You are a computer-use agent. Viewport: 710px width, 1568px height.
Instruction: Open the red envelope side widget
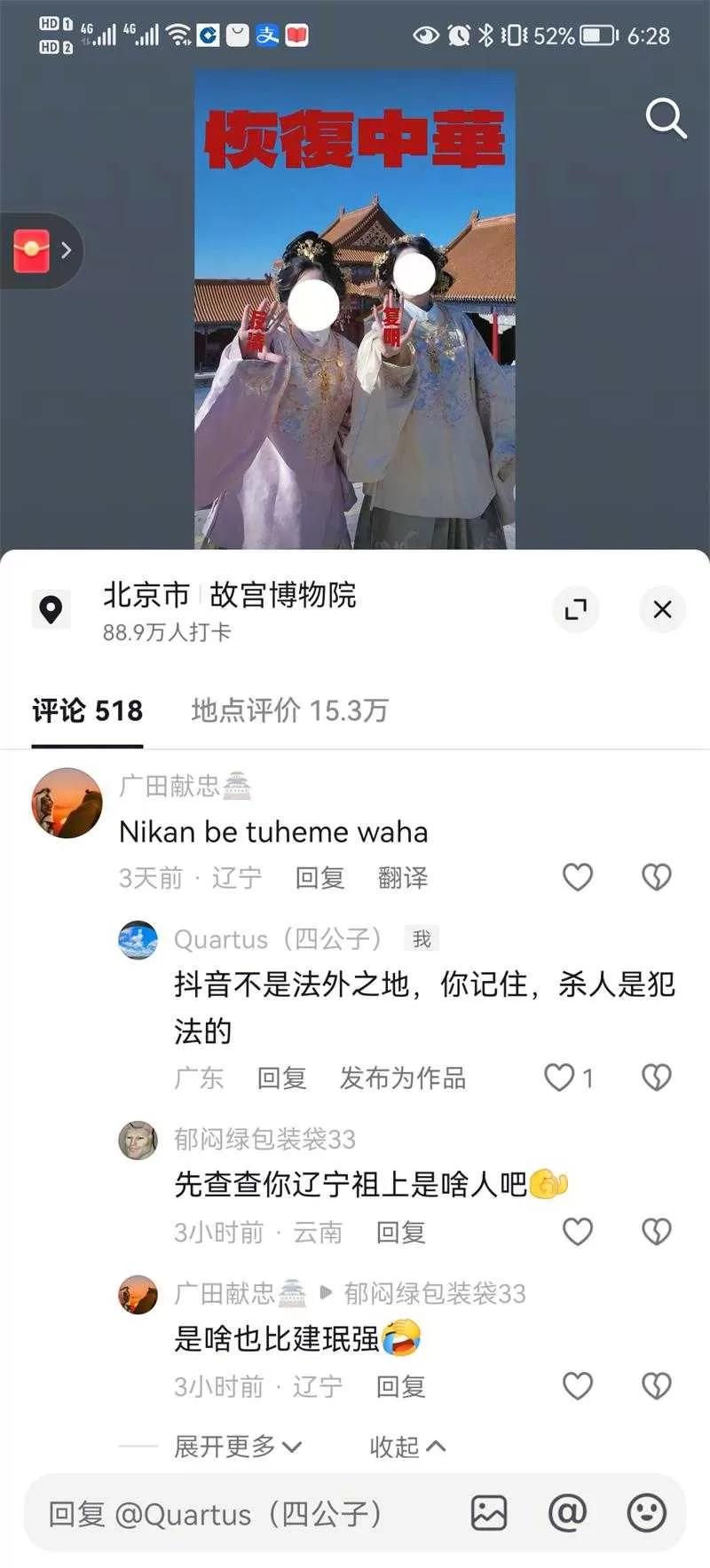tap(40, 251)
